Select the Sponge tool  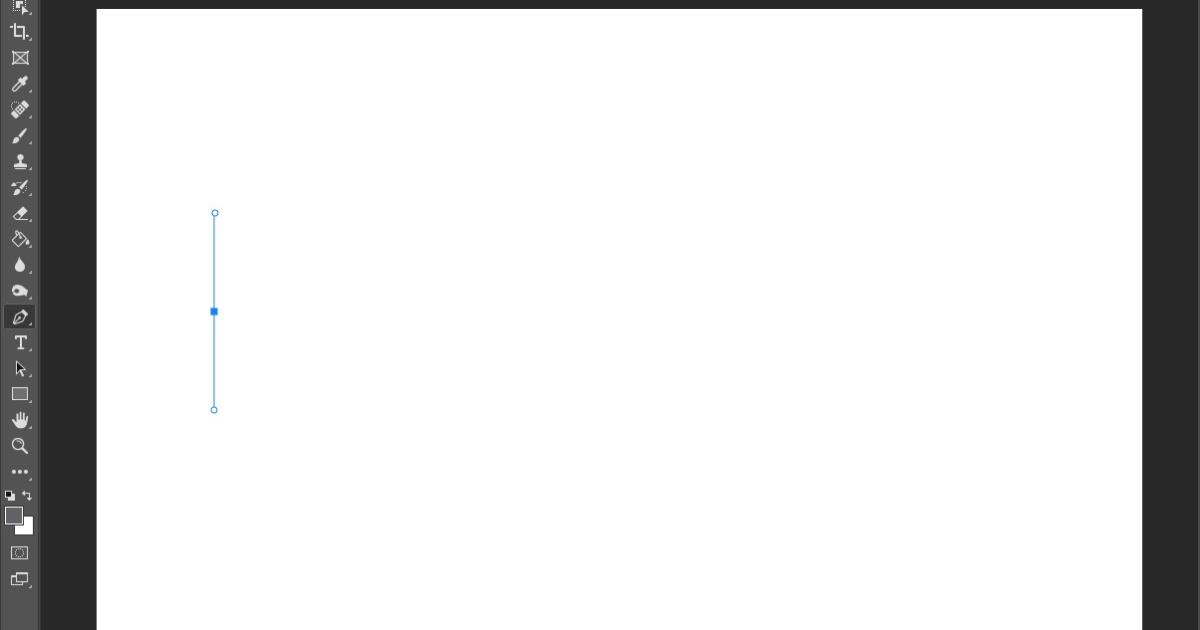(x=19, y=291)
